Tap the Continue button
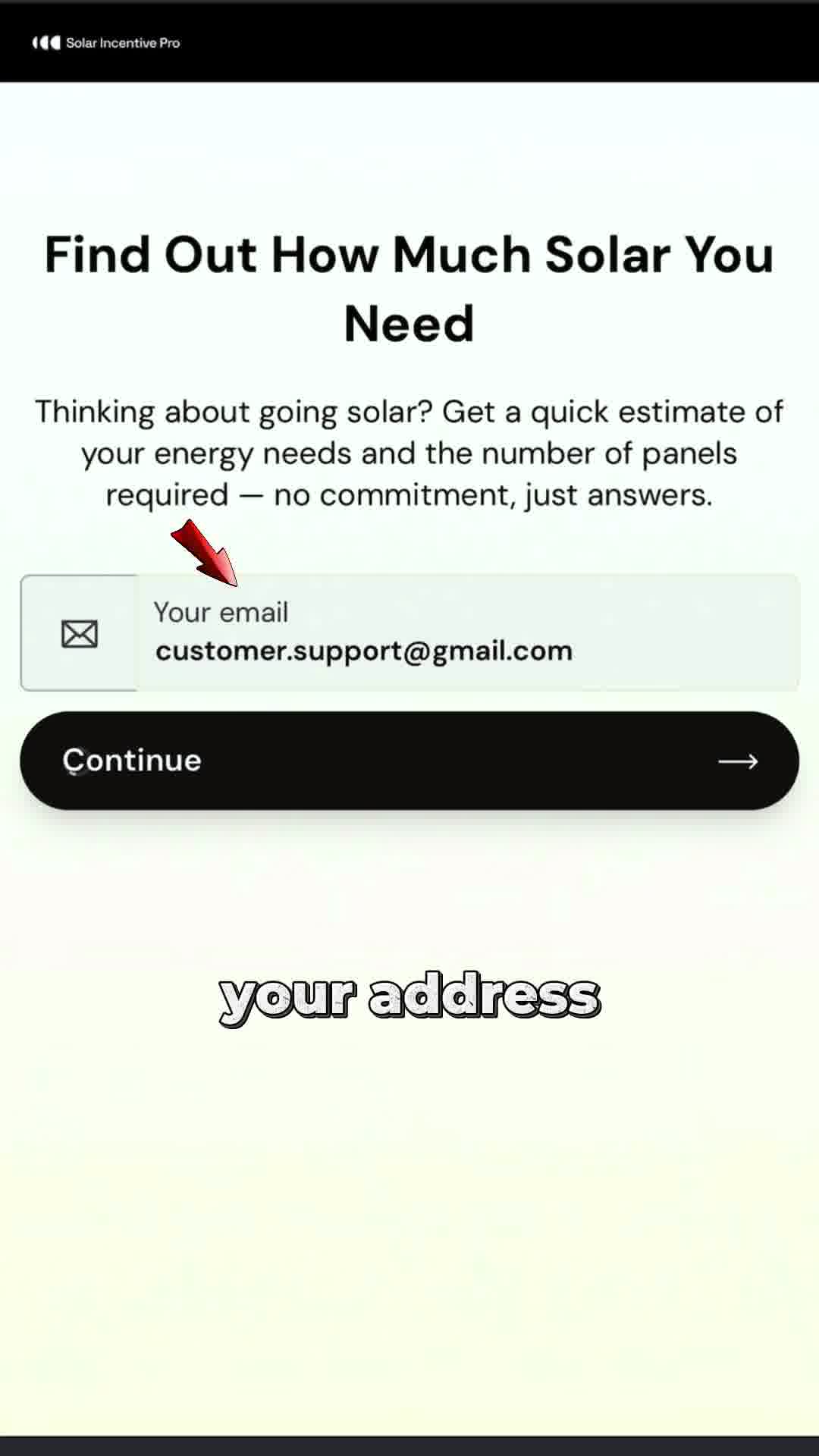The image size is (819, 1456). coord(409,761)
